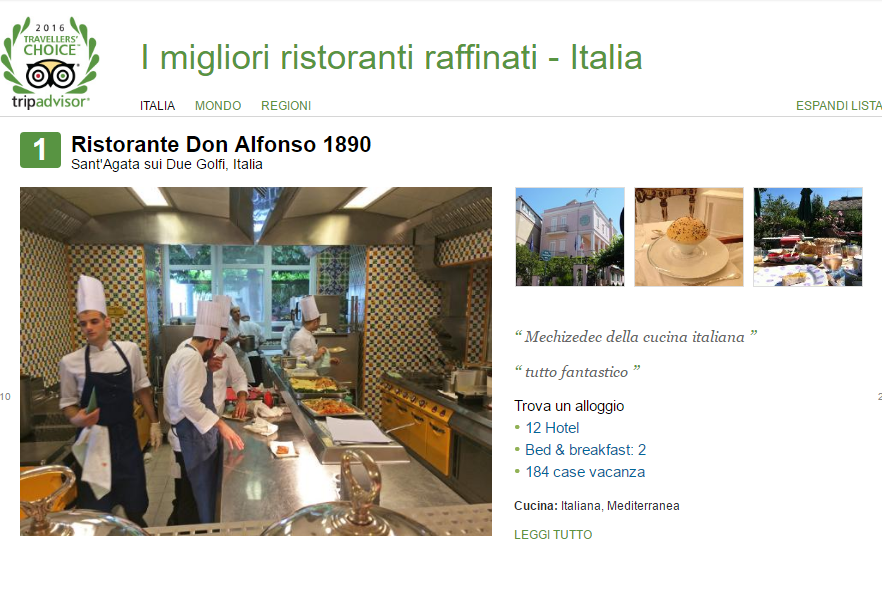Go back to restaurant number 10
This screenshot has height=597, width=882.
pyautogui.click(x=5, y=397)
